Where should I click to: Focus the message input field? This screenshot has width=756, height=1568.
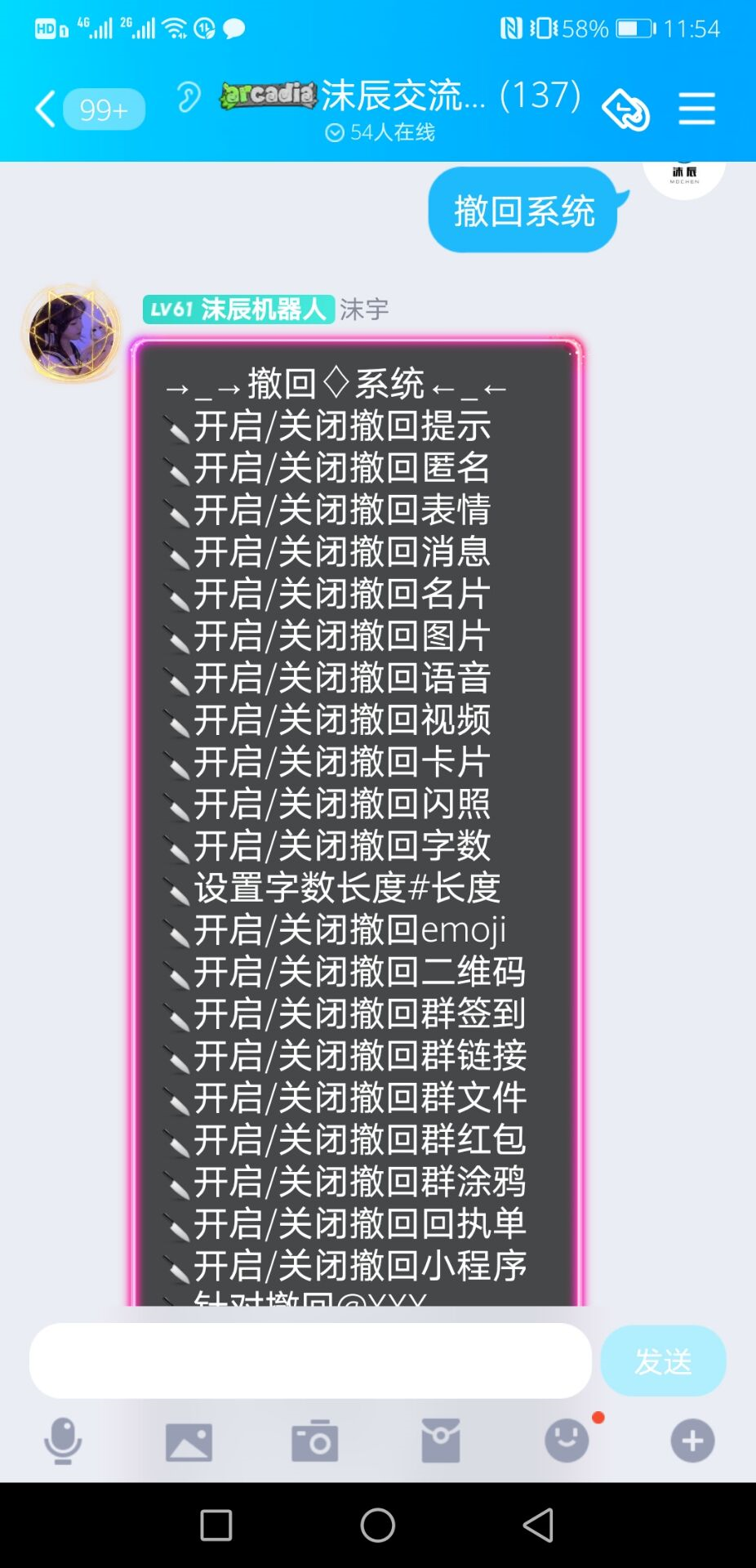(310, 1361)
